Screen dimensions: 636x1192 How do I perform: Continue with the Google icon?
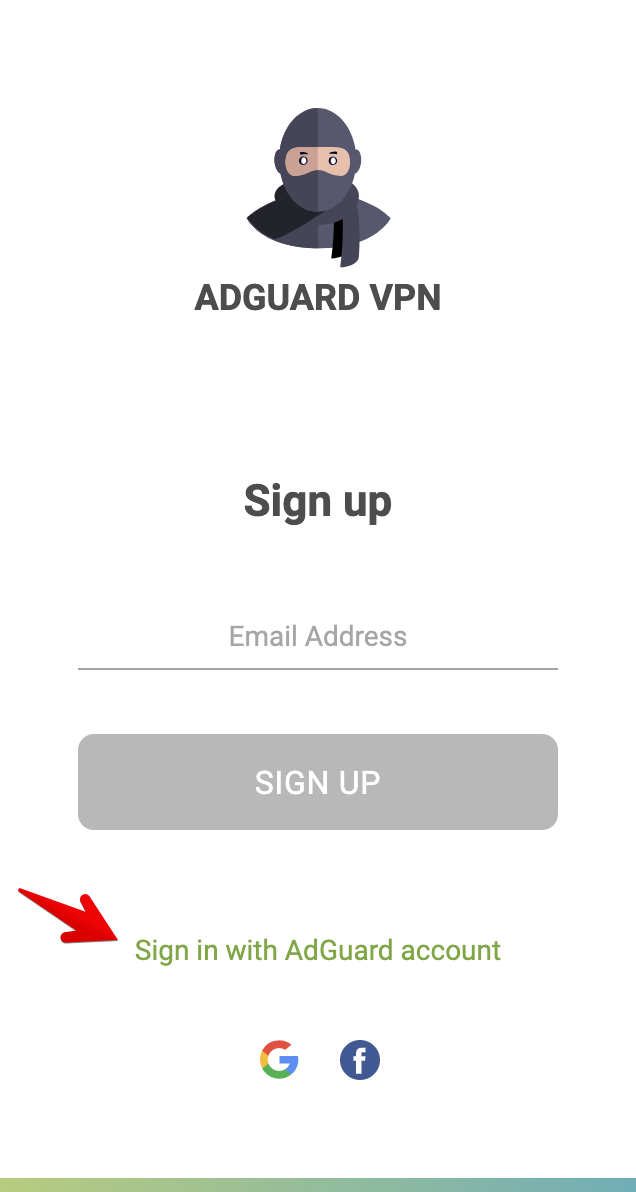(x=279, y=1060)
